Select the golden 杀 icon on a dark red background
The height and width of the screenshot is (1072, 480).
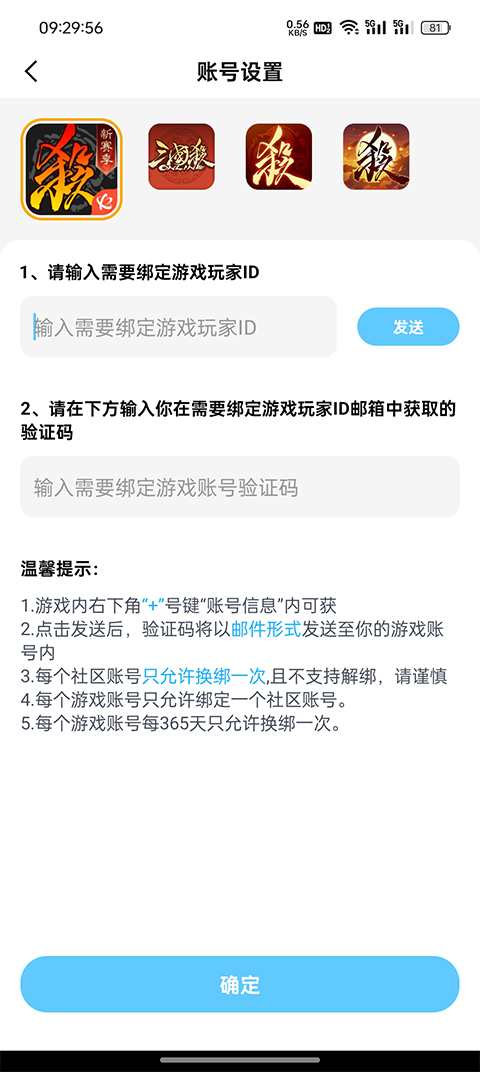[279, 157]
